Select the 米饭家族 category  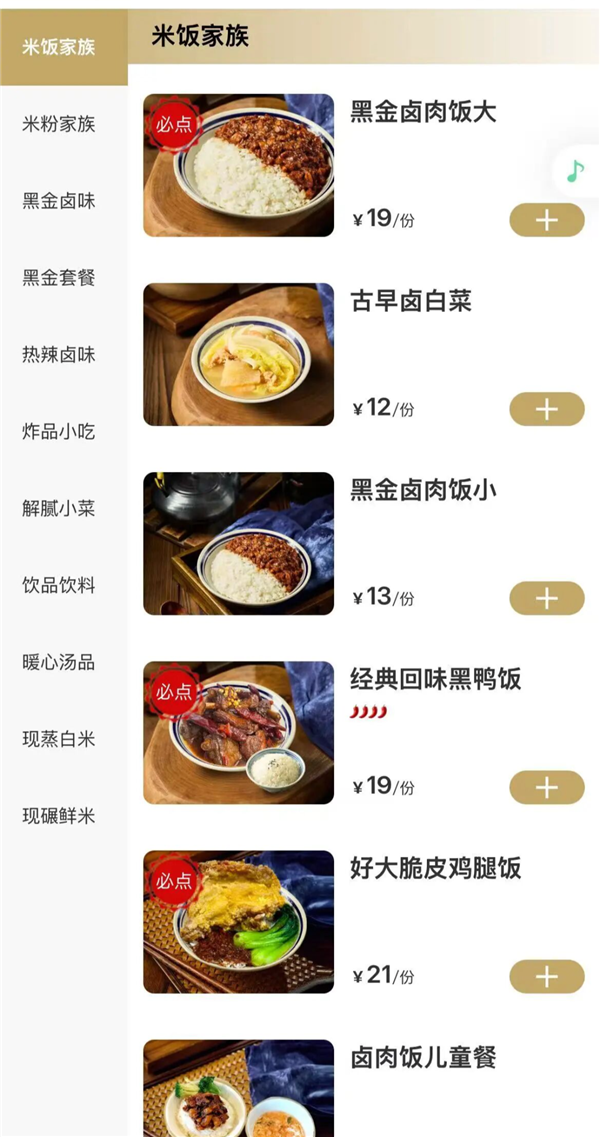point(59,47)
